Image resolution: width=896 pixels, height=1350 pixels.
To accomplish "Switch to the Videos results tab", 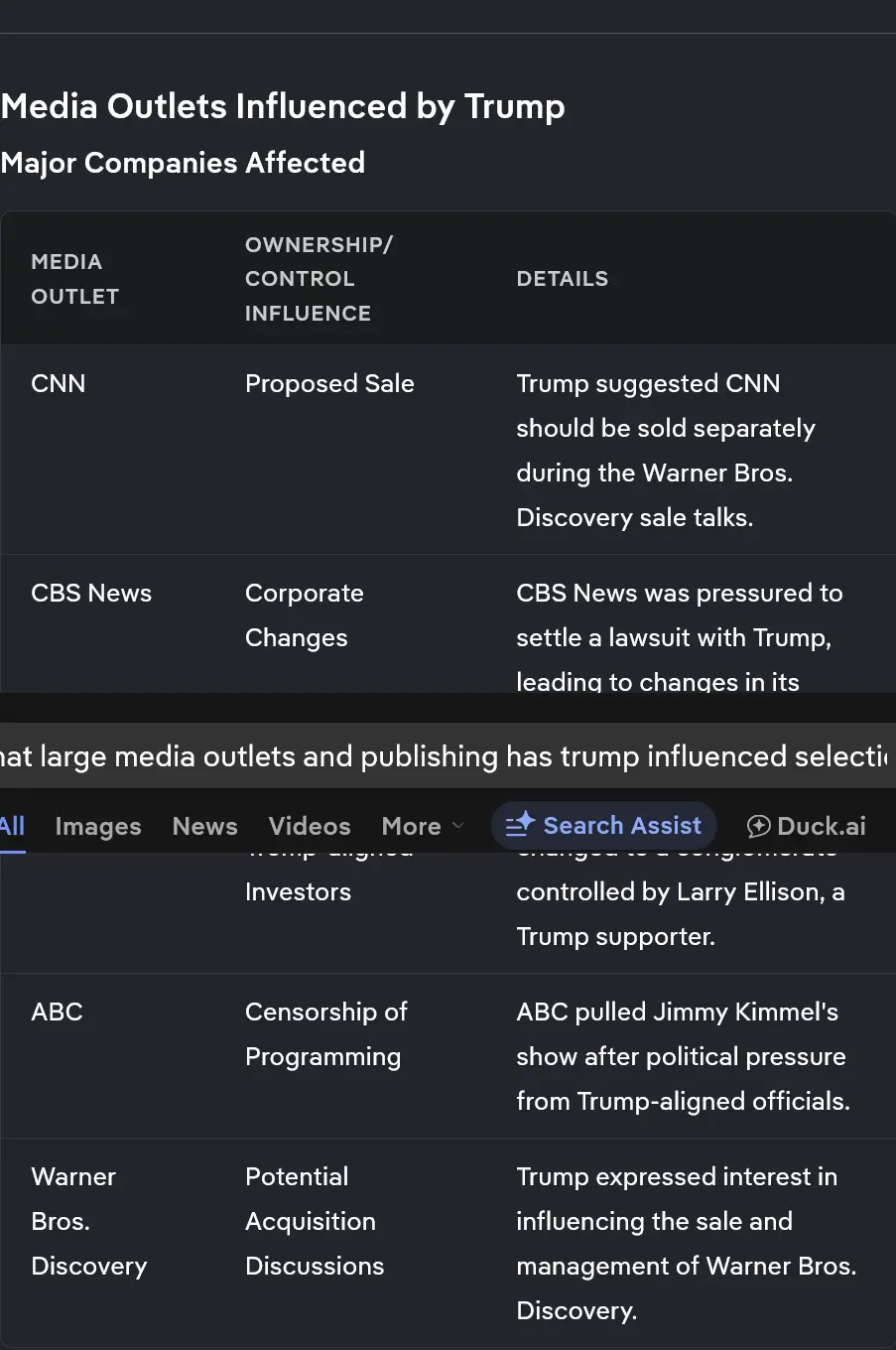I will (310, 826).
